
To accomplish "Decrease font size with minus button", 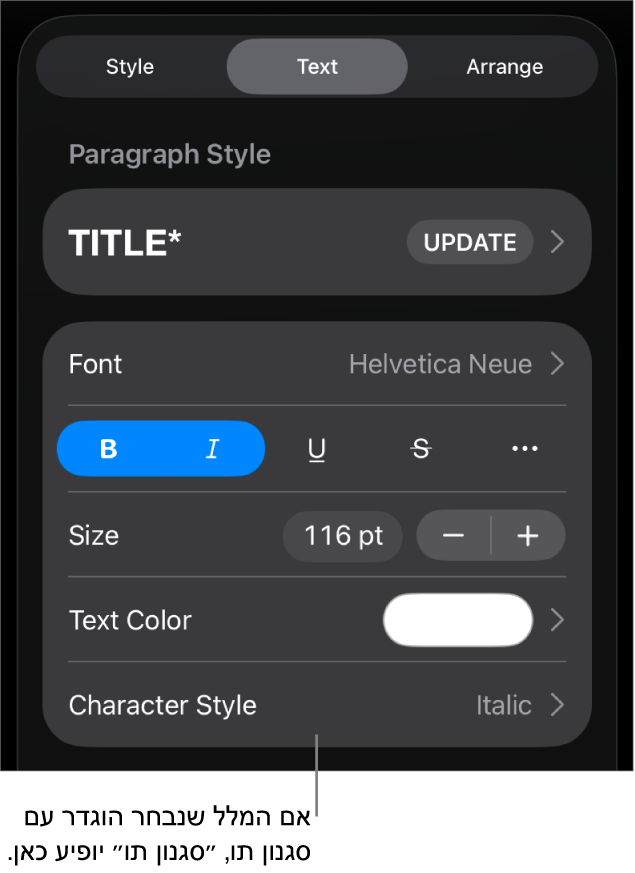I will 454,536.
